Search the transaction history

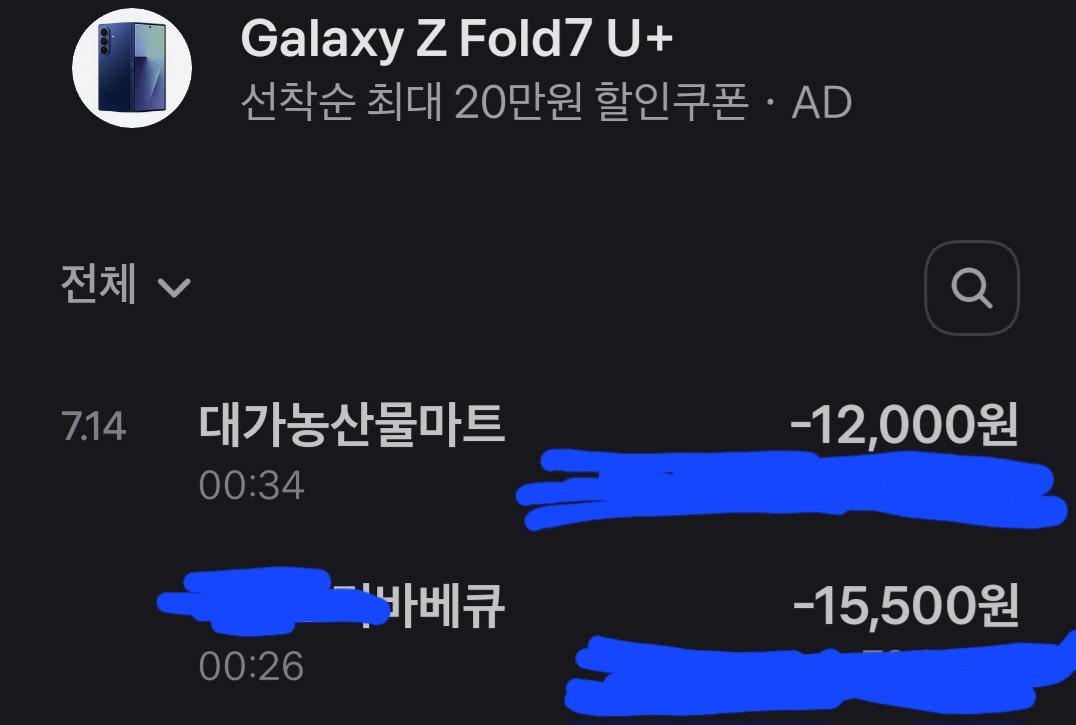pos(971,288)
